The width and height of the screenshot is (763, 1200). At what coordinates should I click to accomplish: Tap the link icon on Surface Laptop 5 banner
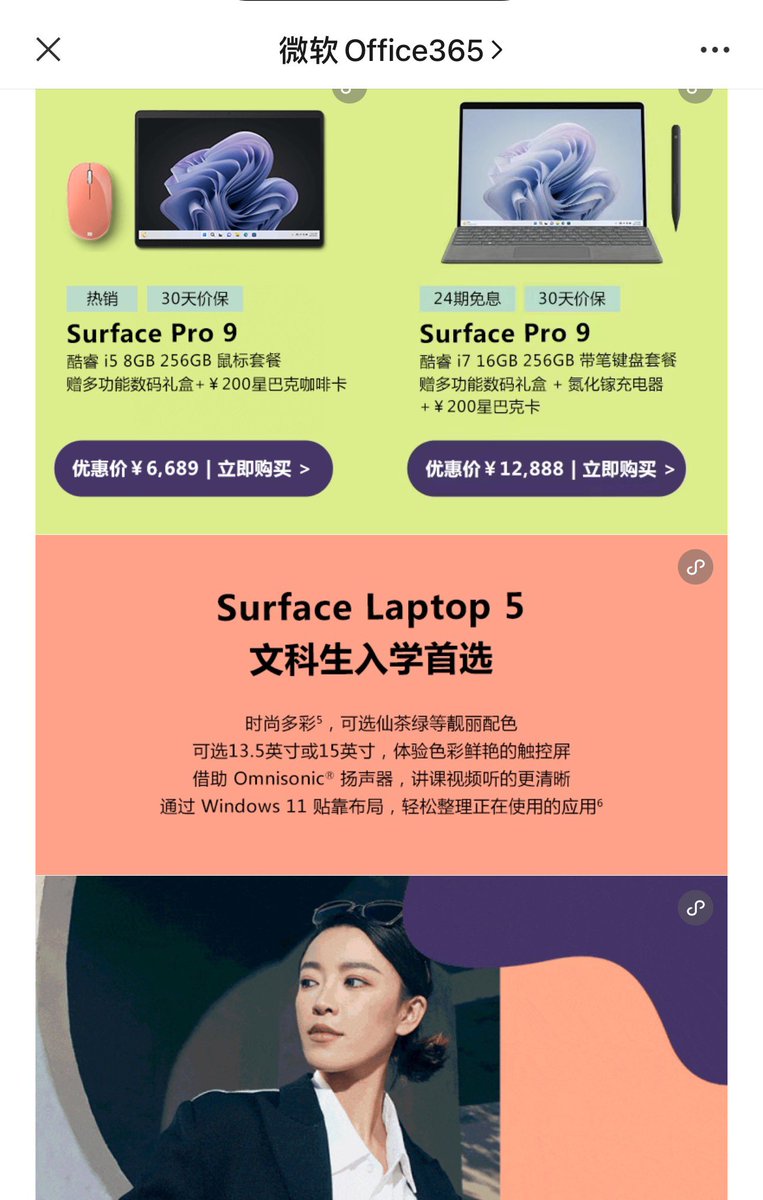click(x=695, y=567)
